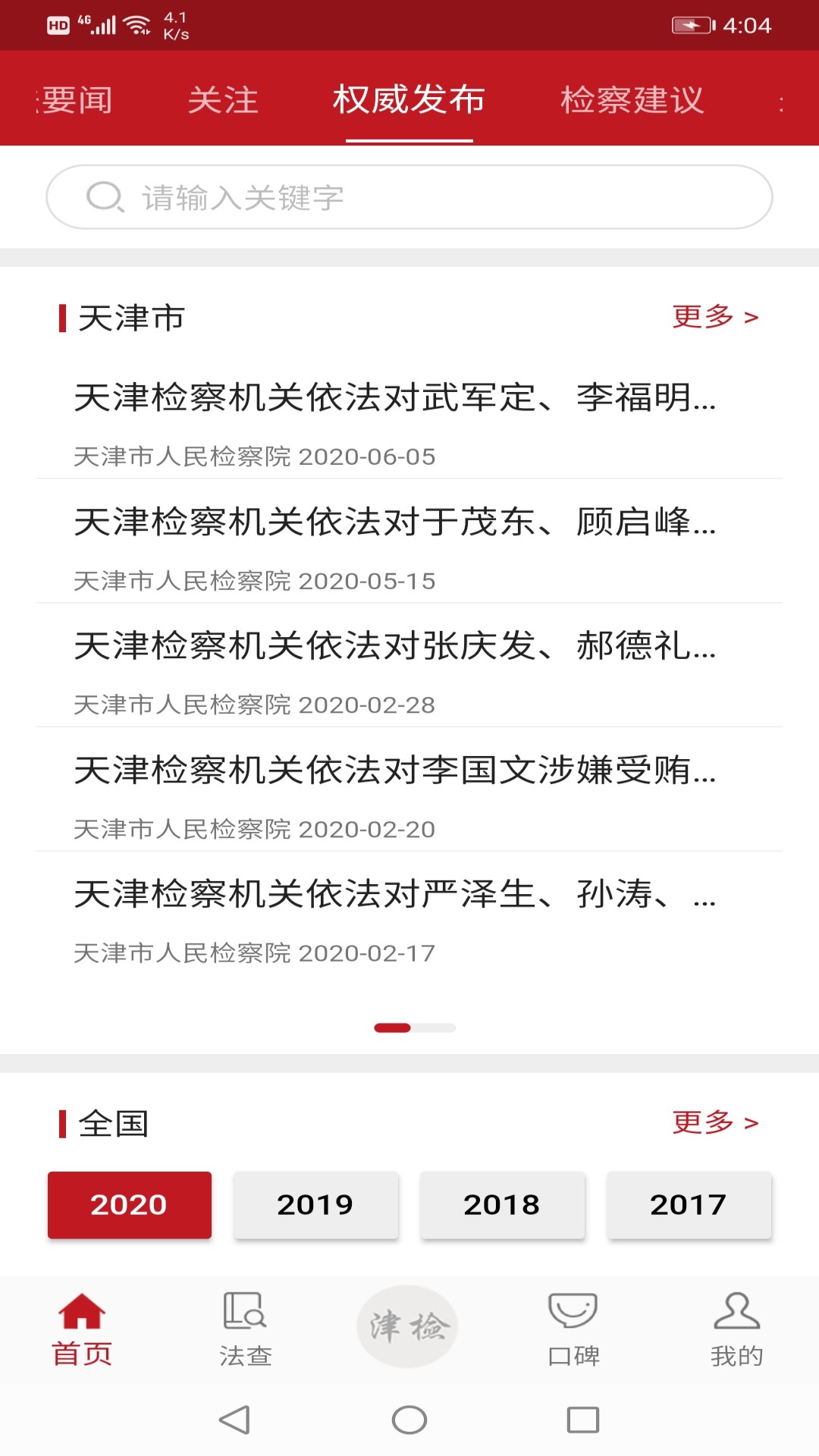Select the 2020 year filter
Image resolution: width=819 pixels, height=1456 pixels.
tap(129, 1205)
